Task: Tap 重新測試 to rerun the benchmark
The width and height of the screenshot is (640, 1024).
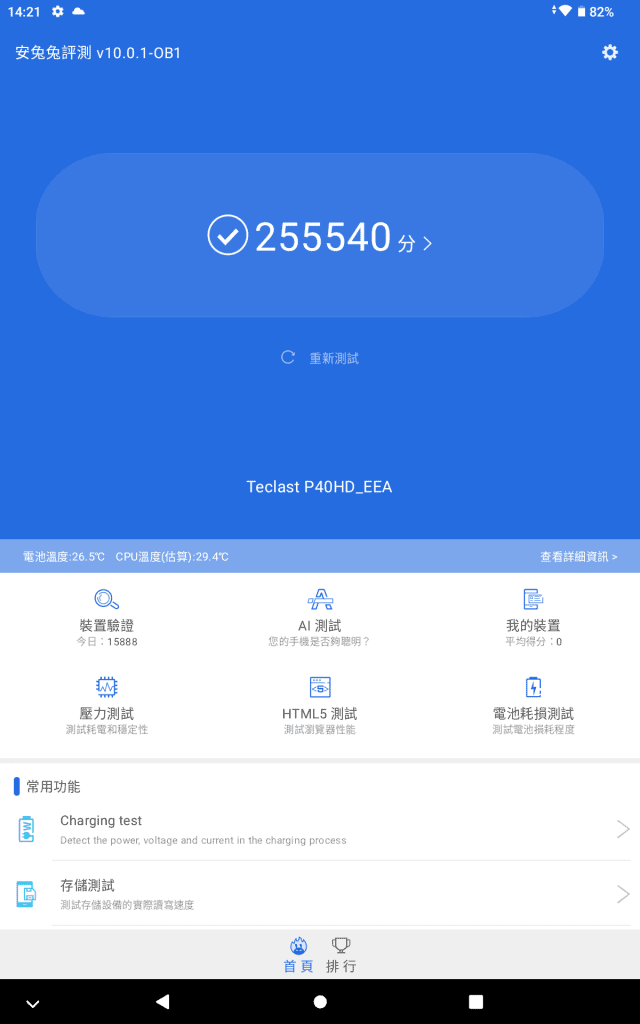Action: coord(320,358)
